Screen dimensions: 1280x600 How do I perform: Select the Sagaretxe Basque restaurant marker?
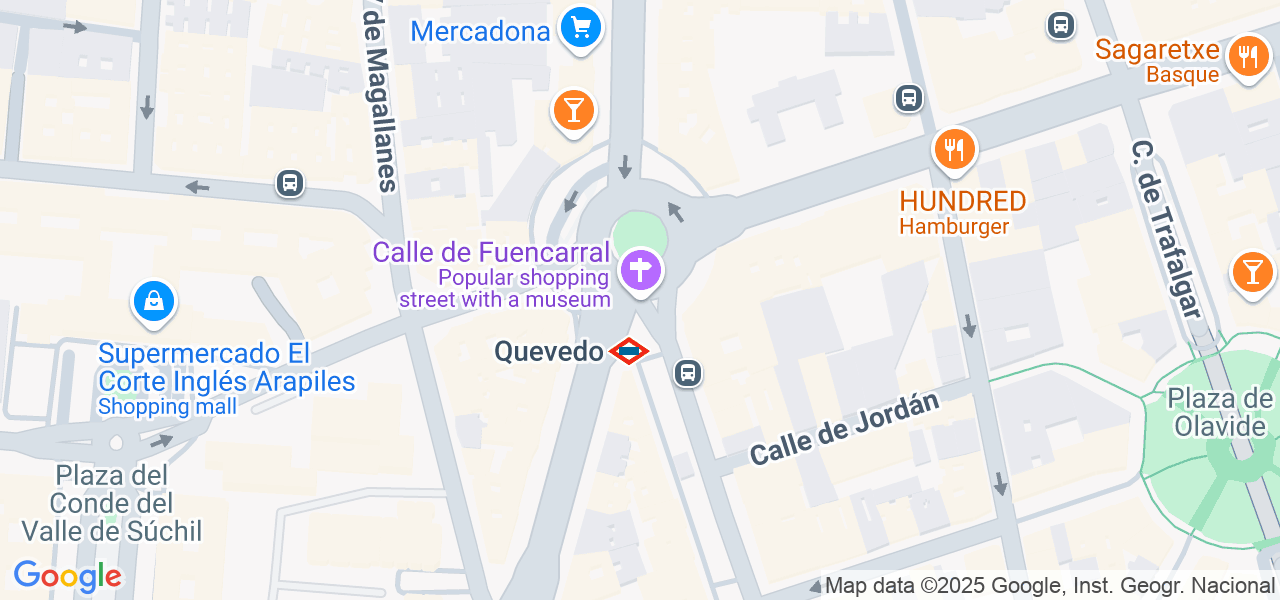(1247, 55)
